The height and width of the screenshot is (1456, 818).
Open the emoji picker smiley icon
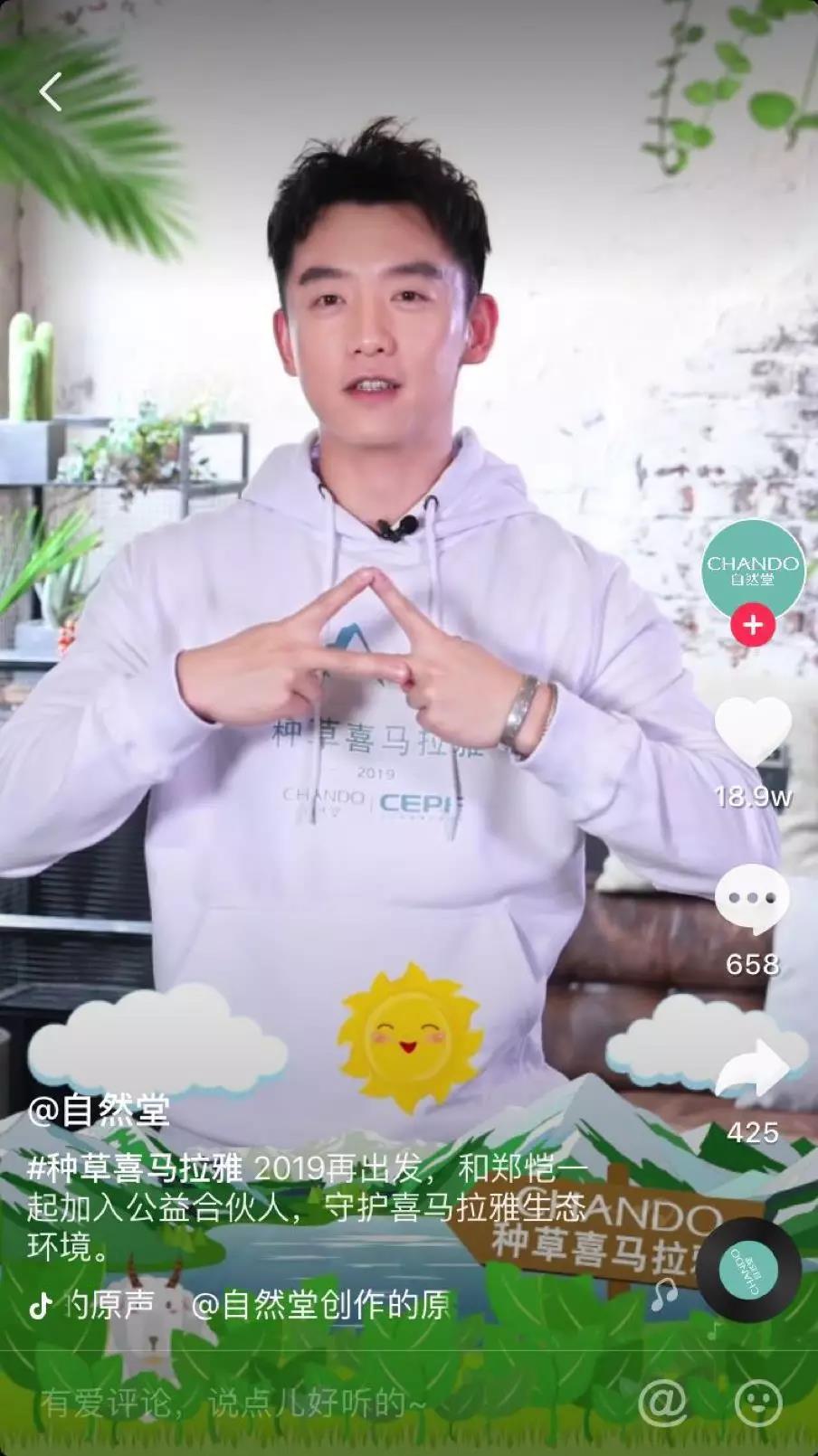758,1403
